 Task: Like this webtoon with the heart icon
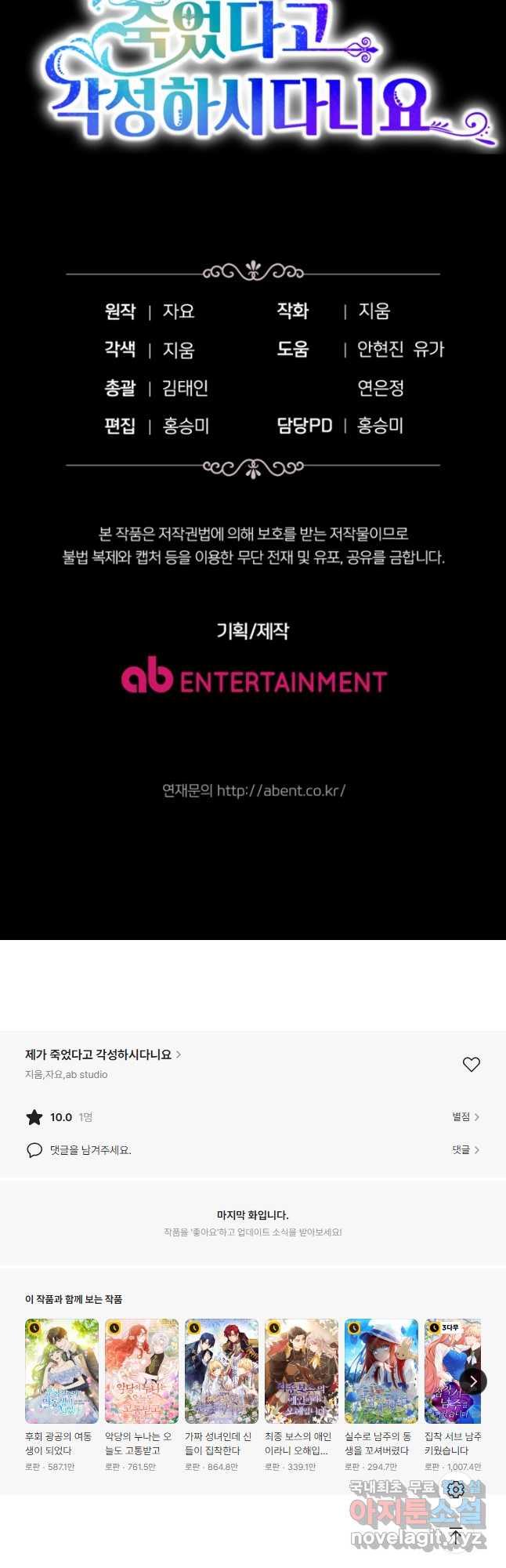[471, 1064]
